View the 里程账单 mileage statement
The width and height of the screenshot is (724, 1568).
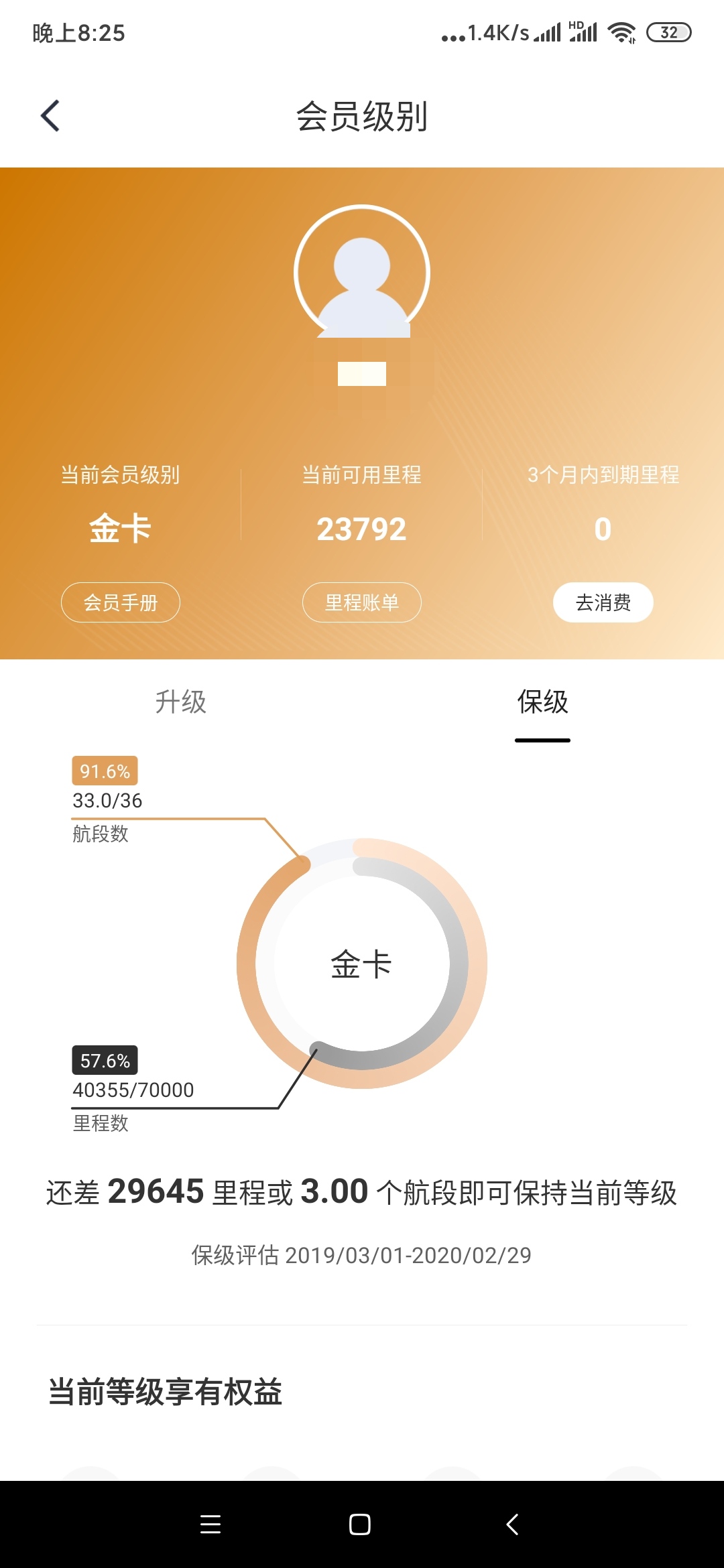pos(362,602)
